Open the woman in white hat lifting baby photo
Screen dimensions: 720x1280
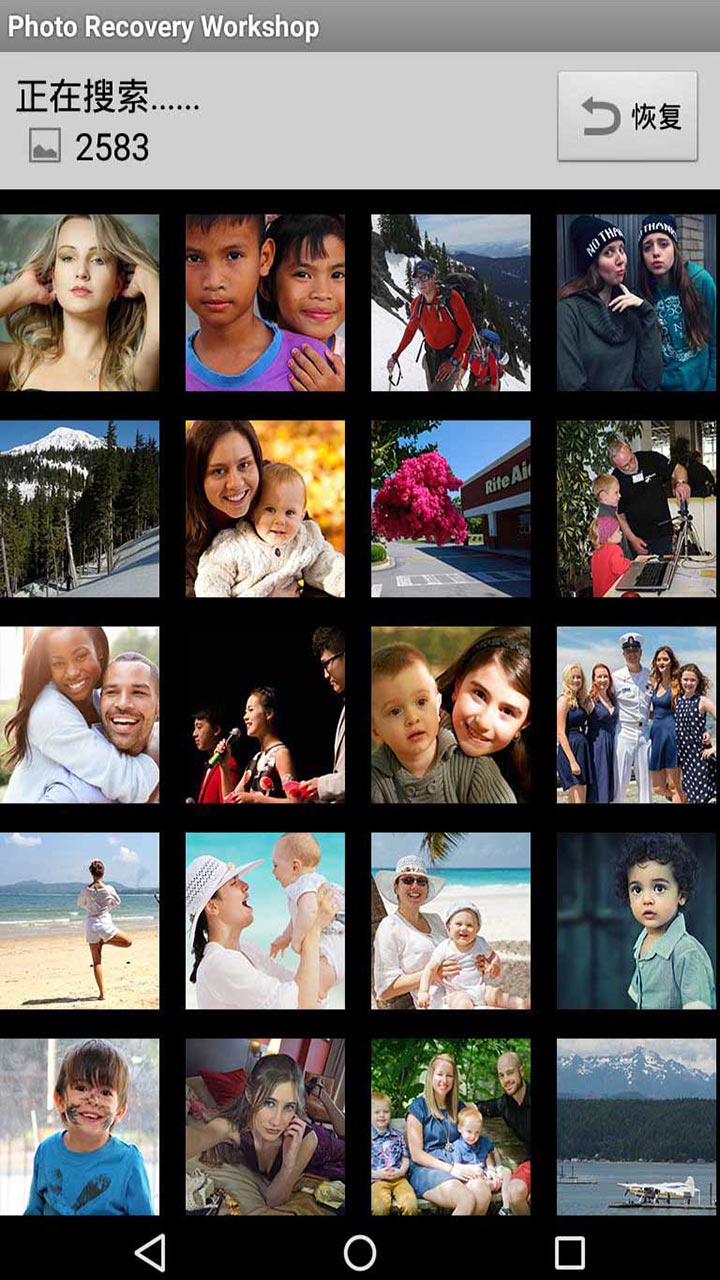point(265,920)
